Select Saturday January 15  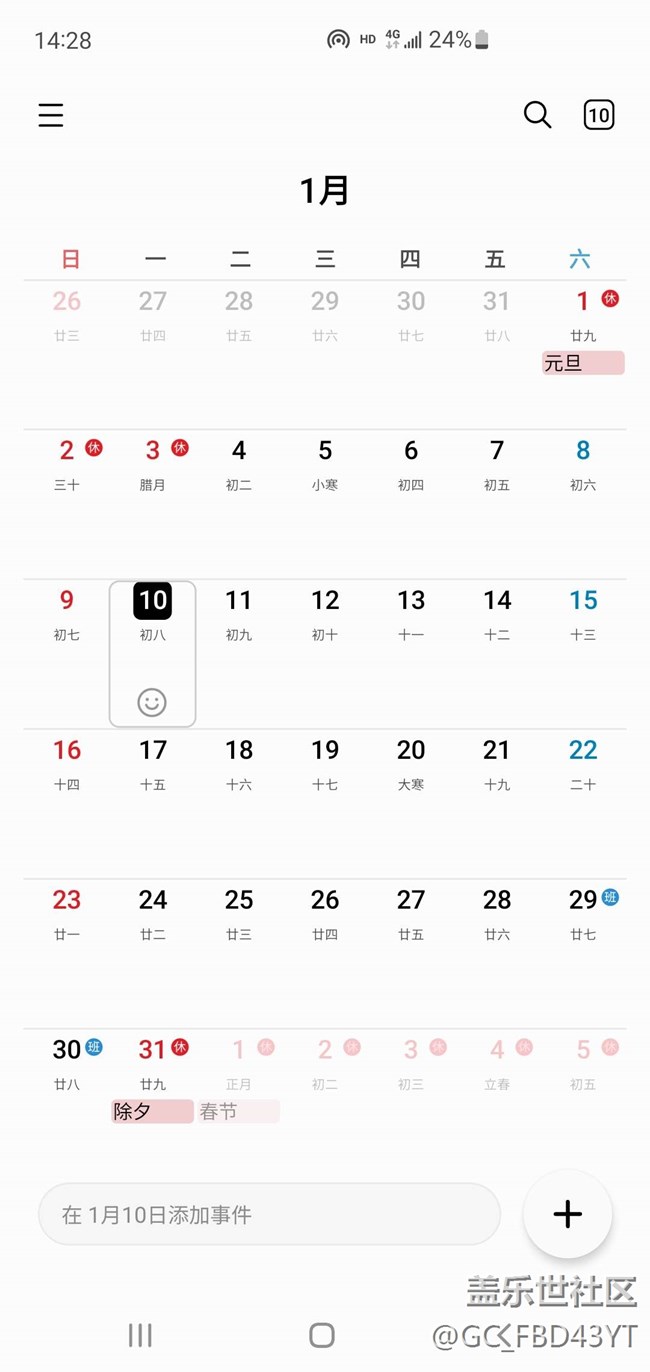point(583,610)
